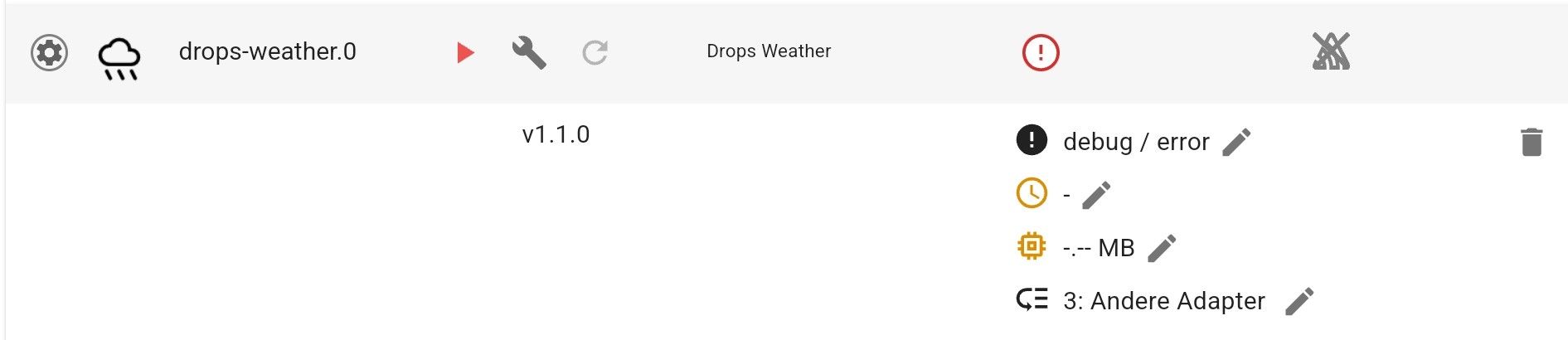Open the gear settings icon of drops-weather.0

(x=49, y=53)
